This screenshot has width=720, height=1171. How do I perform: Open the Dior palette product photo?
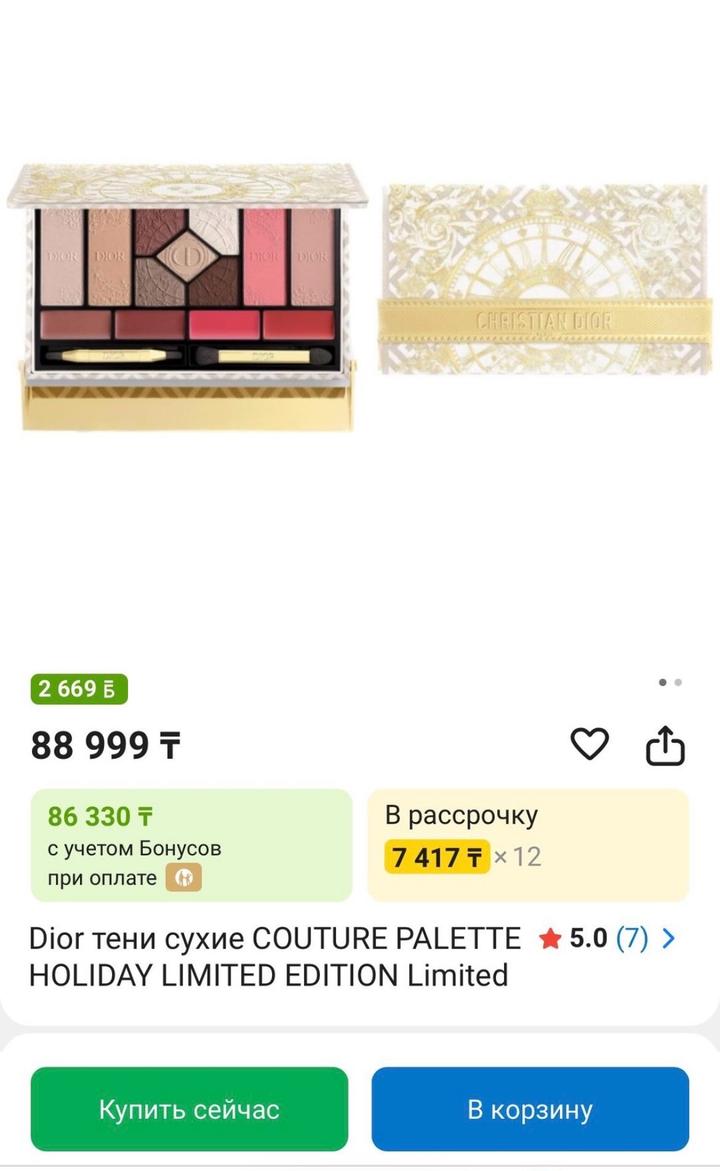pos(360,300)
